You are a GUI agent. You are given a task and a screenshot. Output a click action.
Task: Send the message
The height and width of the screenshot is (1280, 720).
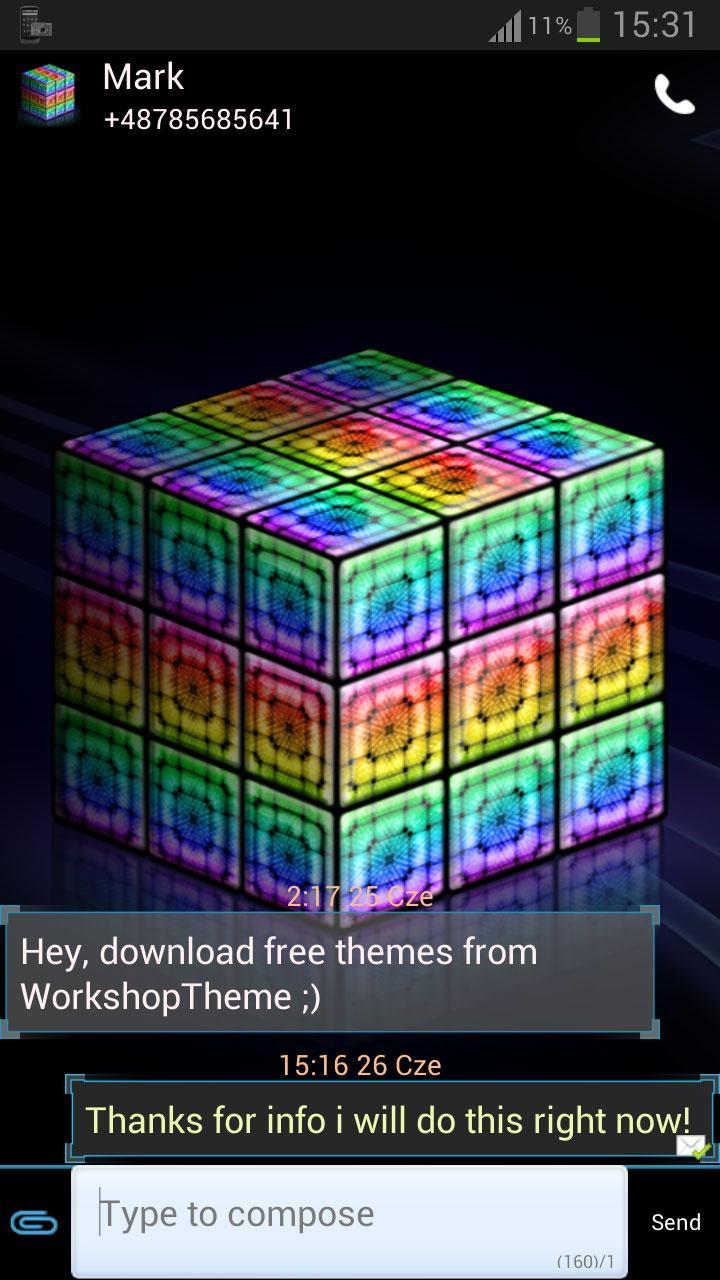pos(676,1222)
